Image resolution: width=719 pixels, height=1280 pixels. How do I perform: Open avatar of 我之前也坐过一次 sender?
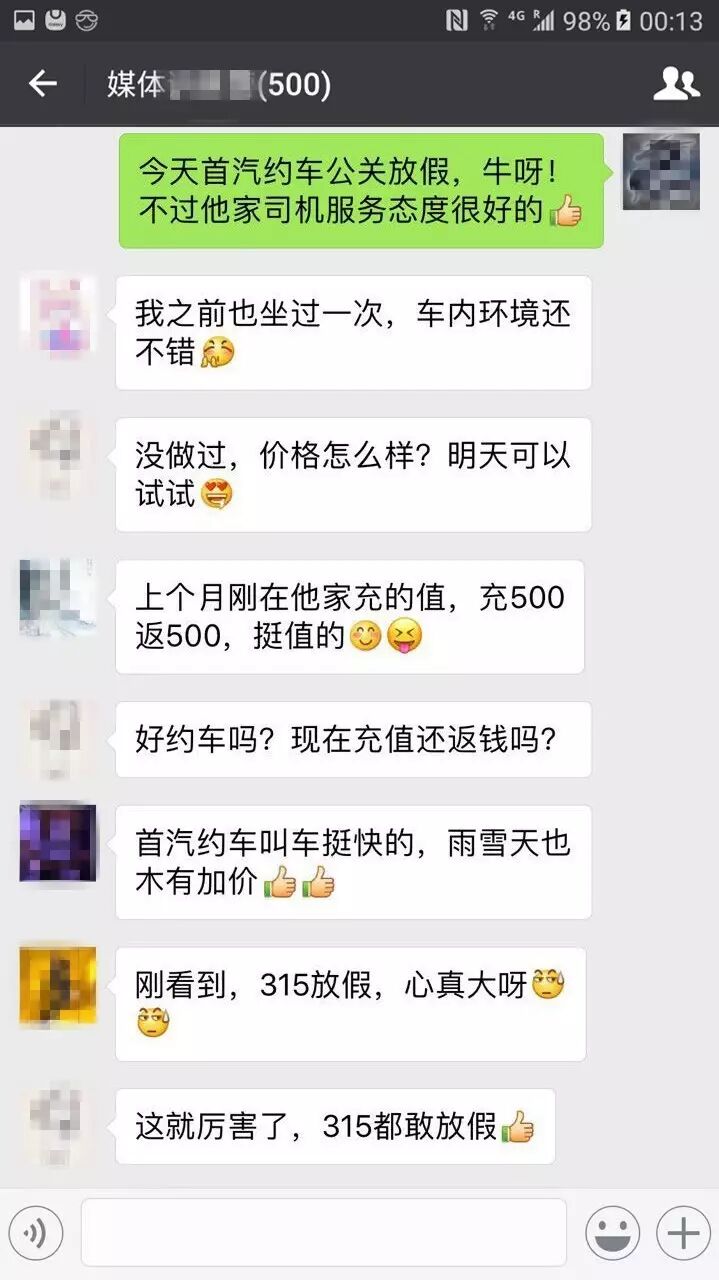pos(57,314)
